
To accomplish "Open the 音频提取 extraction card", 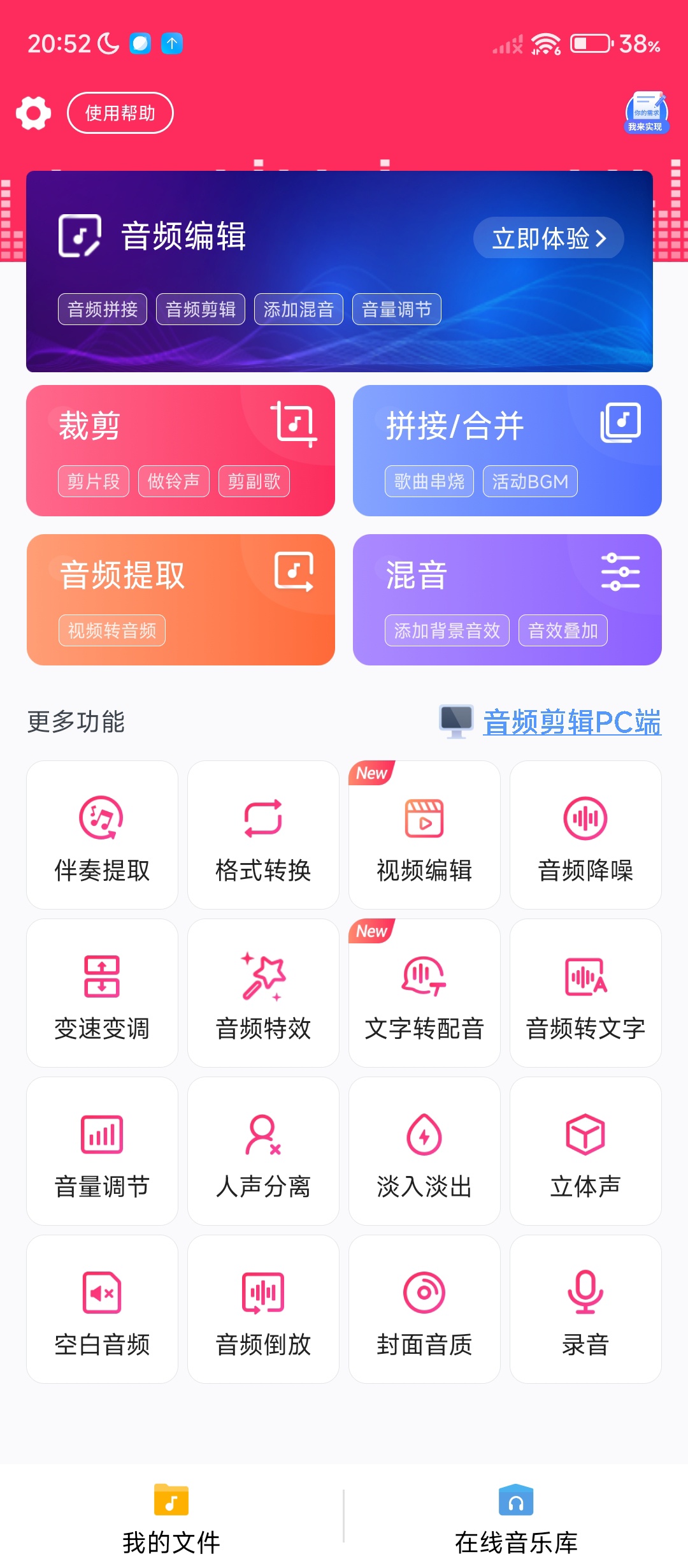I will tap(180, 599).
